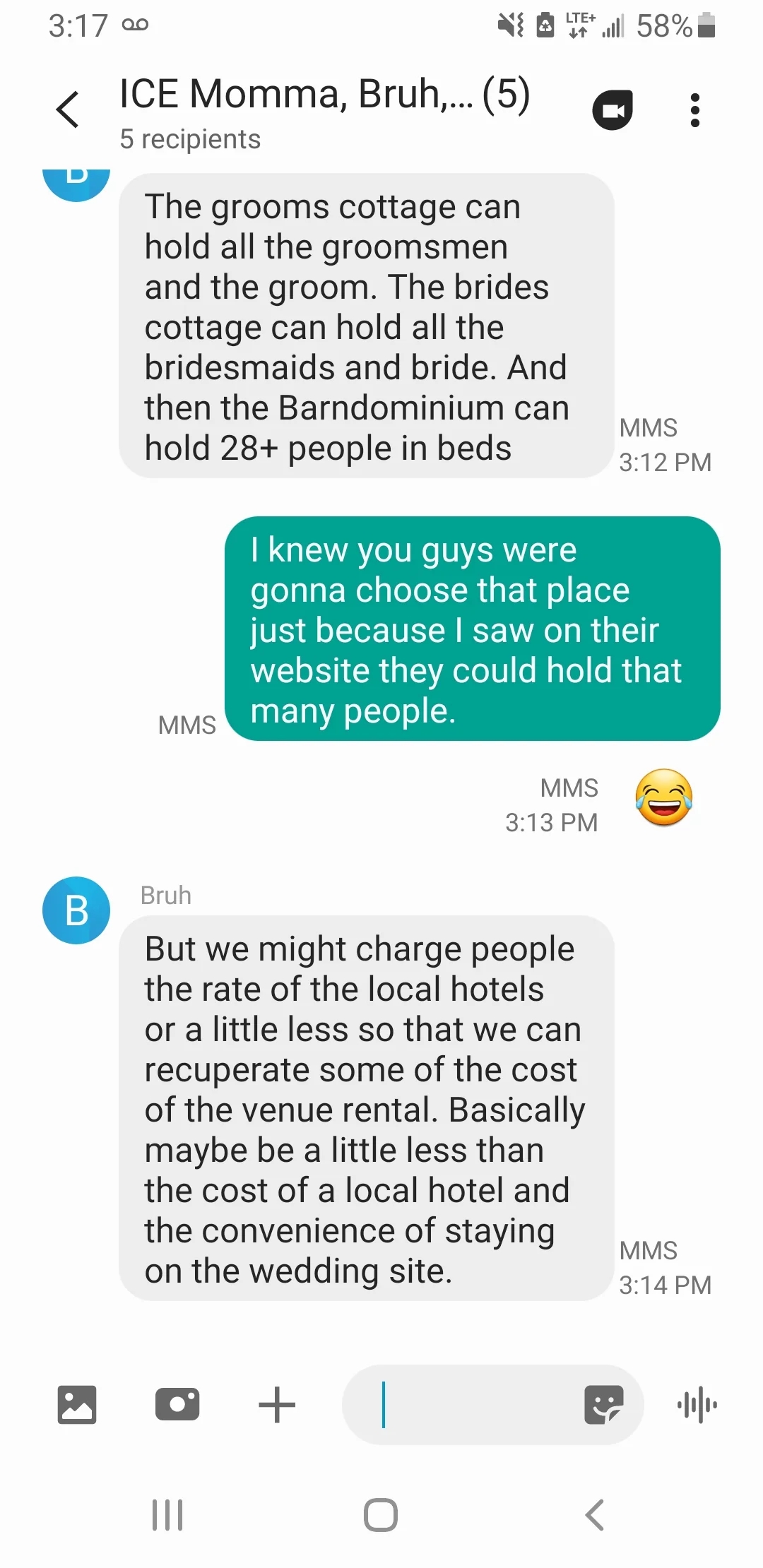Open the sticker and emoji picker

pyautogui.click(x=604, y=1404)
